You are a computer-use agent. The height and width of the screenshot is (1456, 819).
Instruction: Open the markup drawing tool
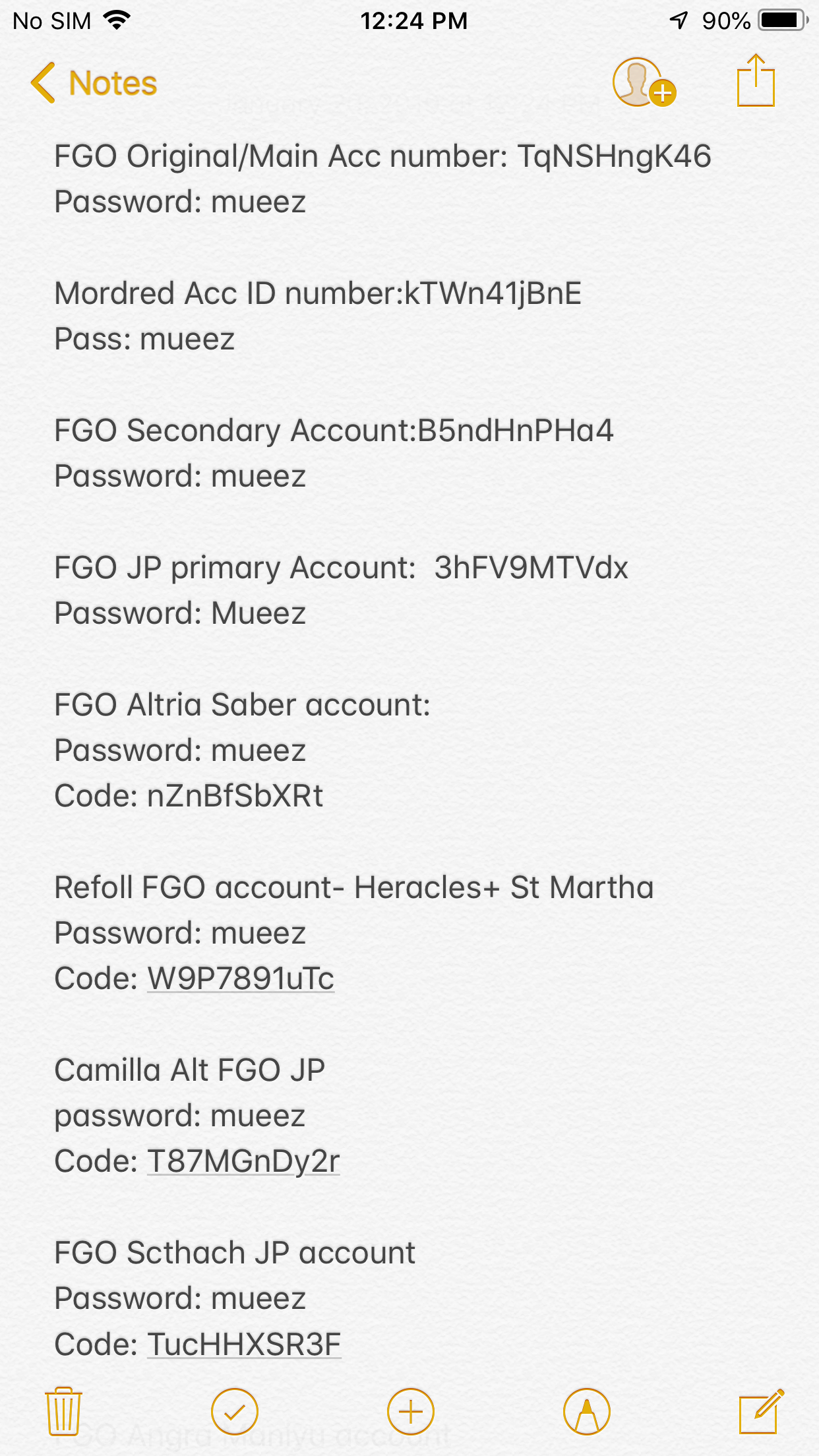pos(587,1412)
